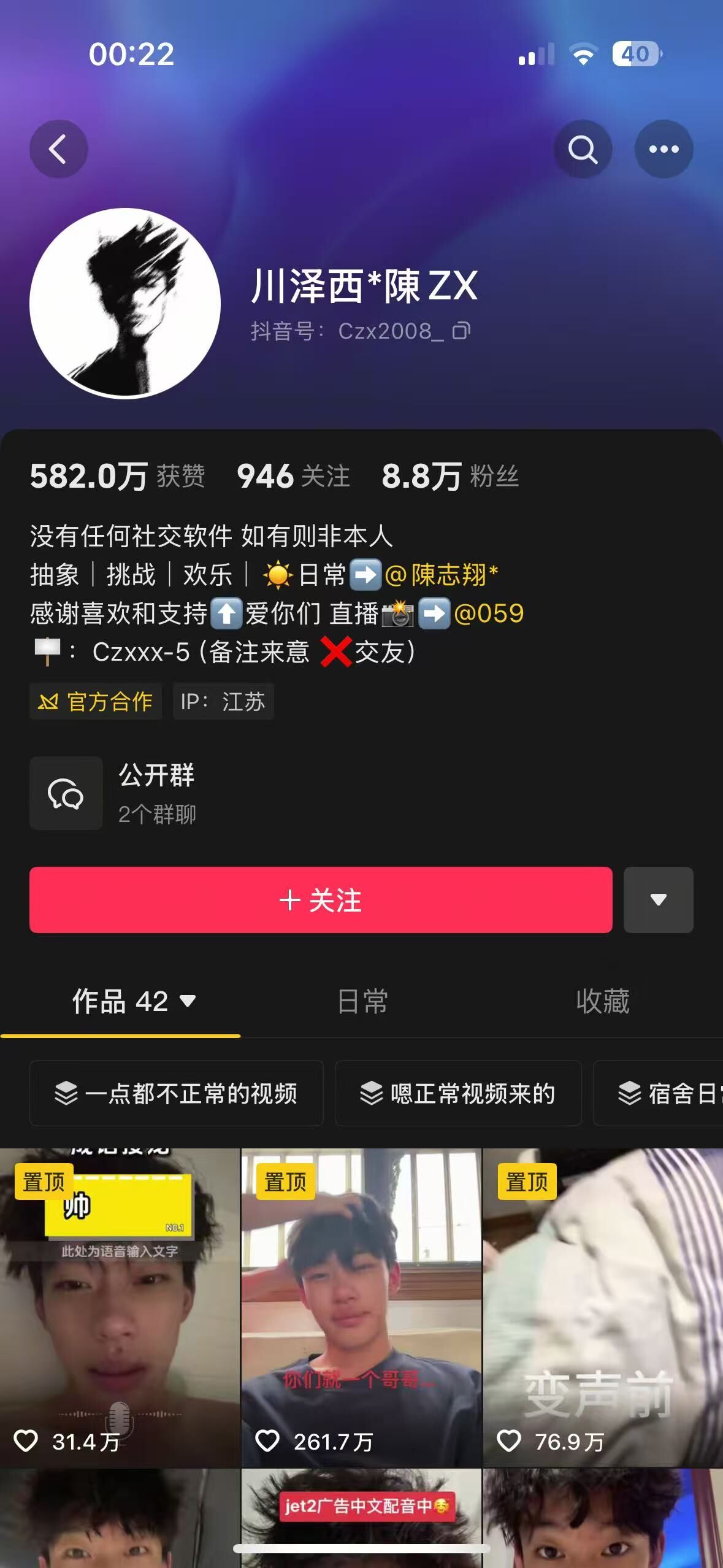Play the pinned video with 261.7万 likes
This screenshot has width=723, height=1568.
(361, 1307)
